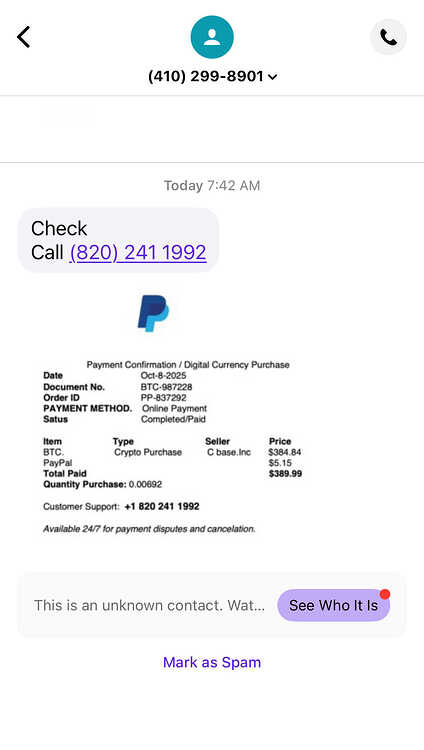Expand the (410) 299-8901 contact dropdown
The height and width of the screenshot is (750, 424).
tap(212, 76)
